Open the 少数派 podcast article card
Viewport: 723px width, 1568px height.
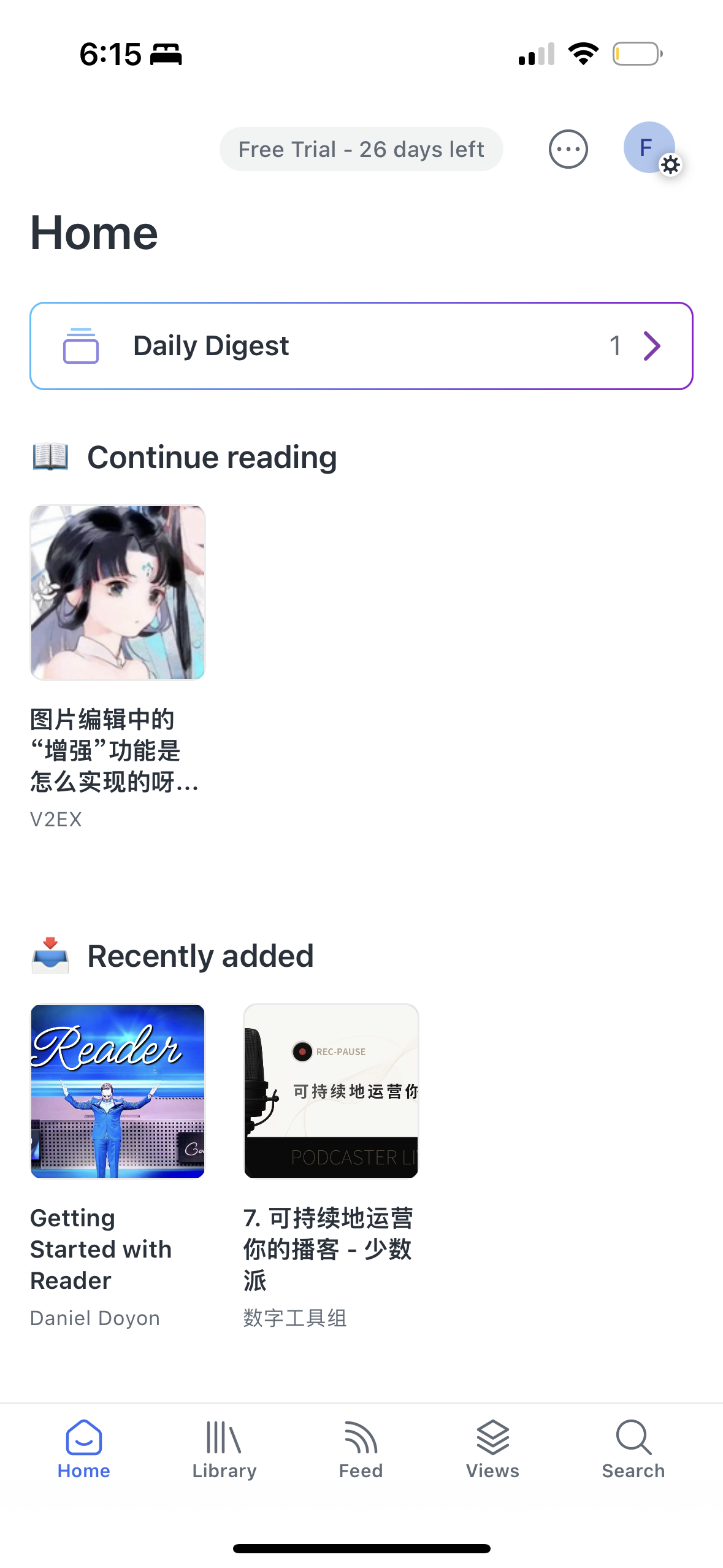click(x=331, y=1166)
